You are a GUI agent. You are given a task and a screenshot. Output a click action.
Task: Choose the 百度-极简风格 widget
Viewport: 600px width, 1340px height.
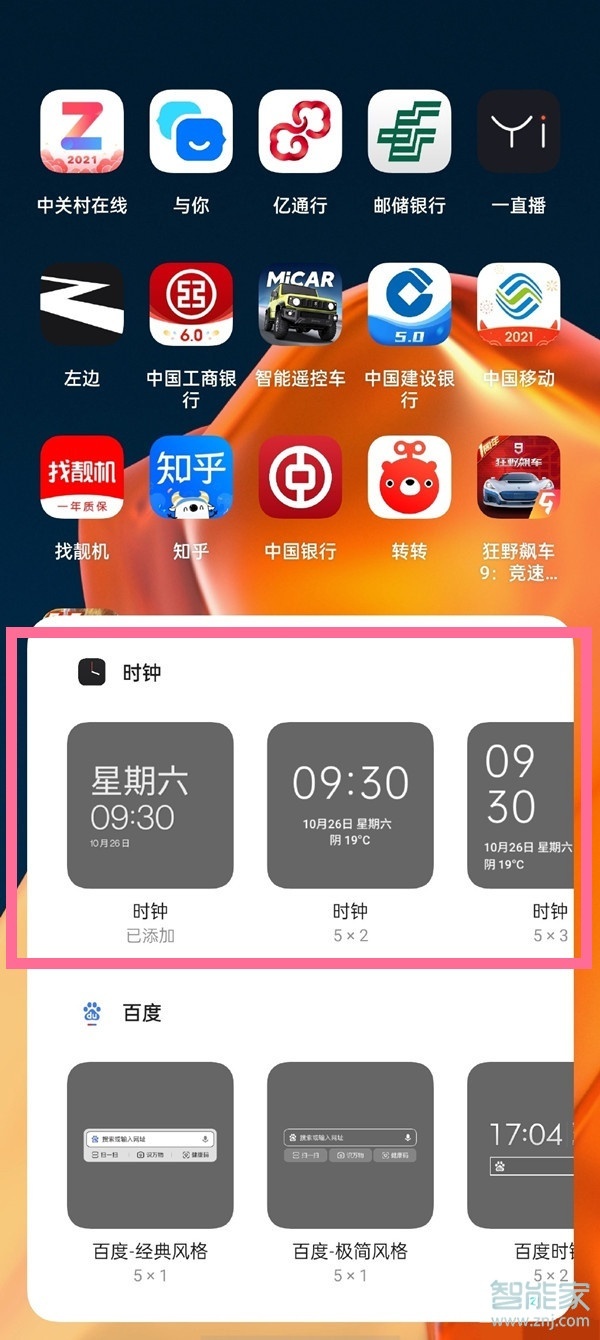pos(350,1145)
